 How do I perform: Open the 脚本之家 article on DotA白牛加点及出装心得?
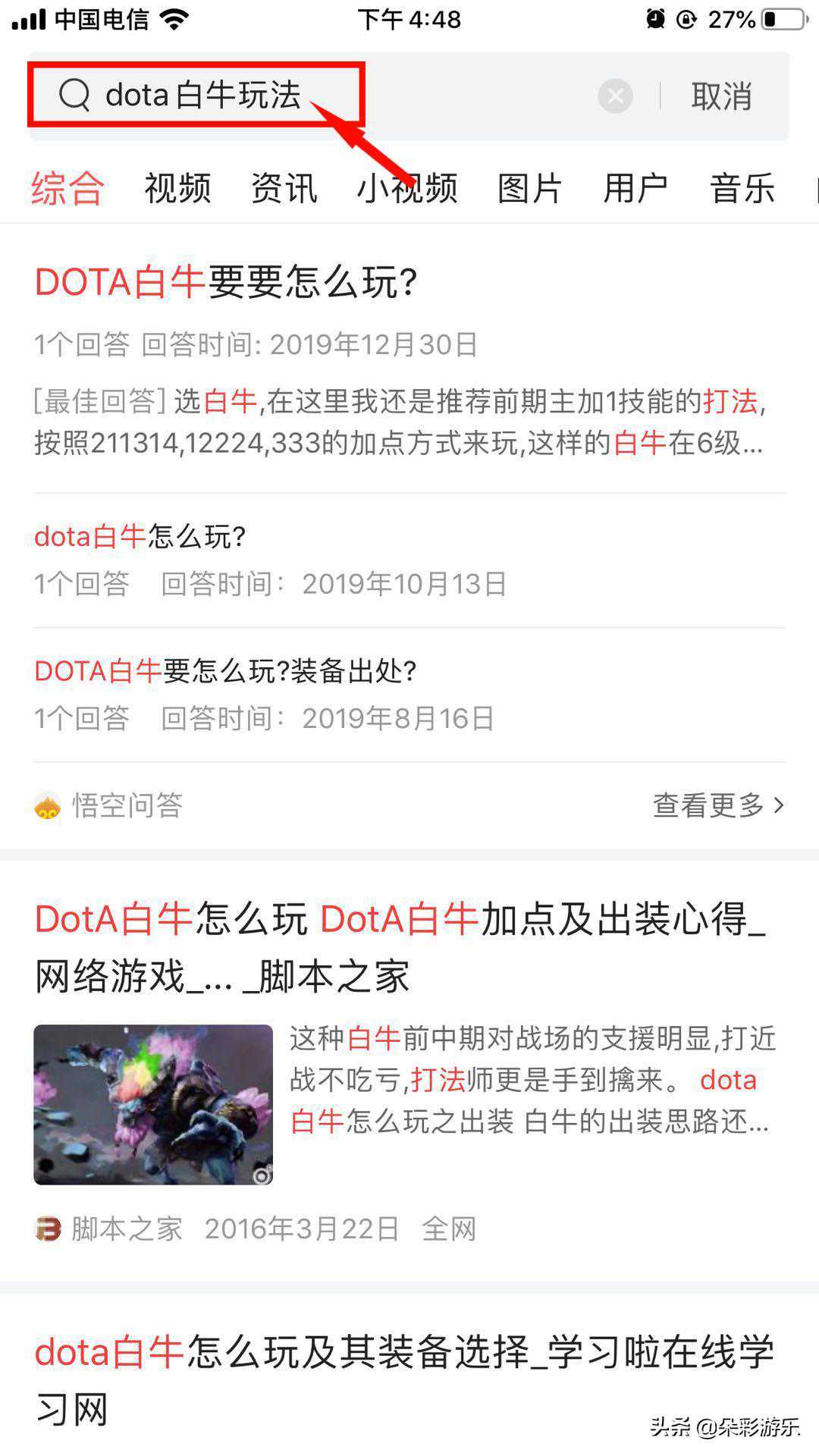pos(400,948)
